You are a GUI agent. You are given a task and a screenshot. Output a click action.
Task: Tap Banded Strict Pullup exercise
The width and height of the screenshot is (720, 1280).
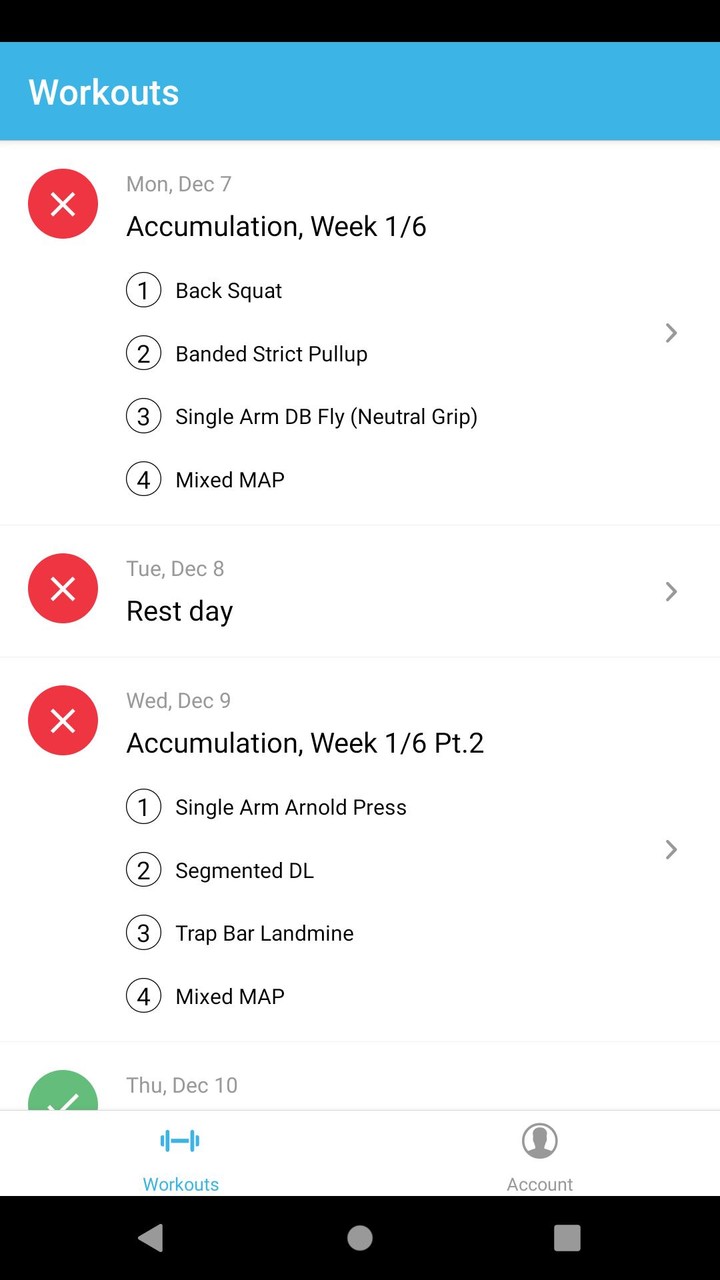[x=271, y=353]
